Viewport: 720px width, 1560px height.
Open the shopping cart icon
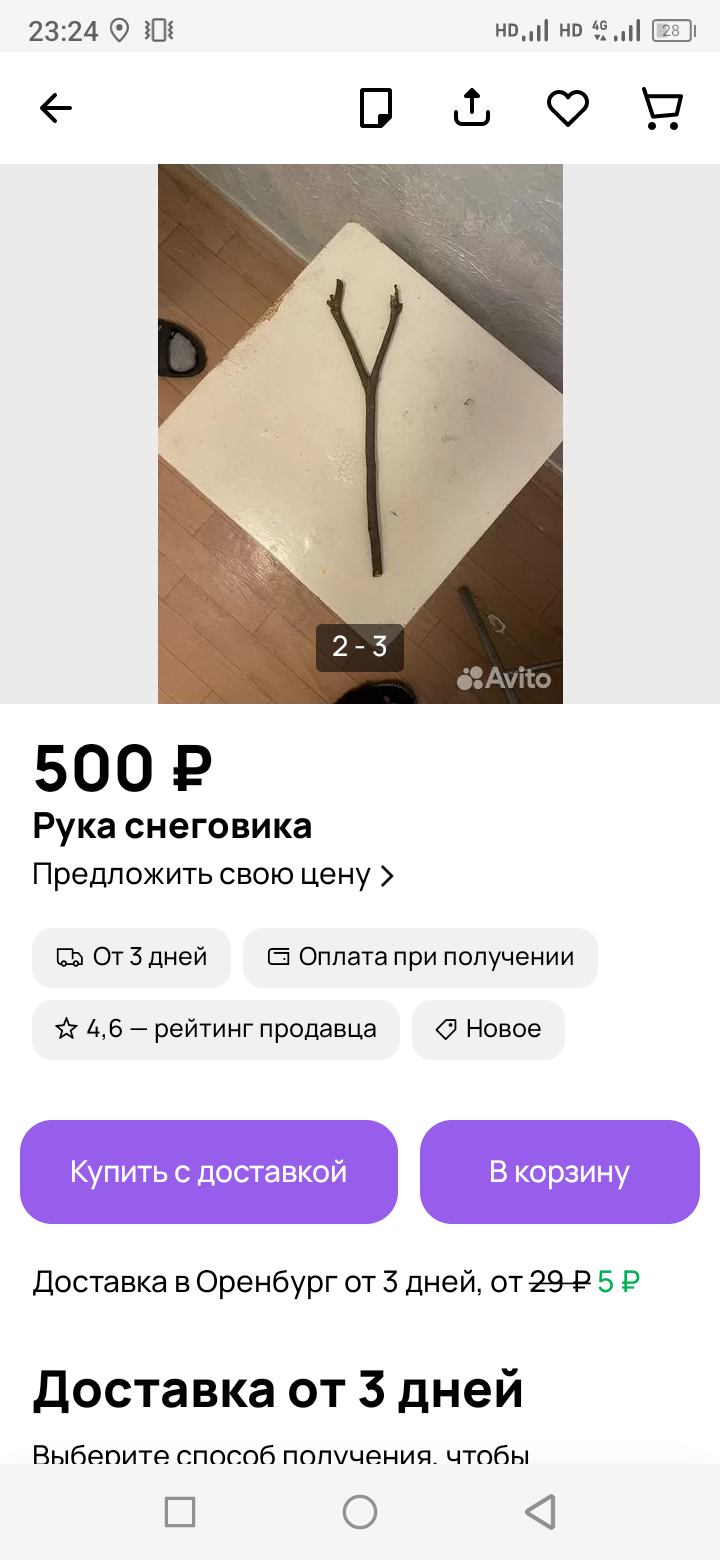(x=661, y=108)
